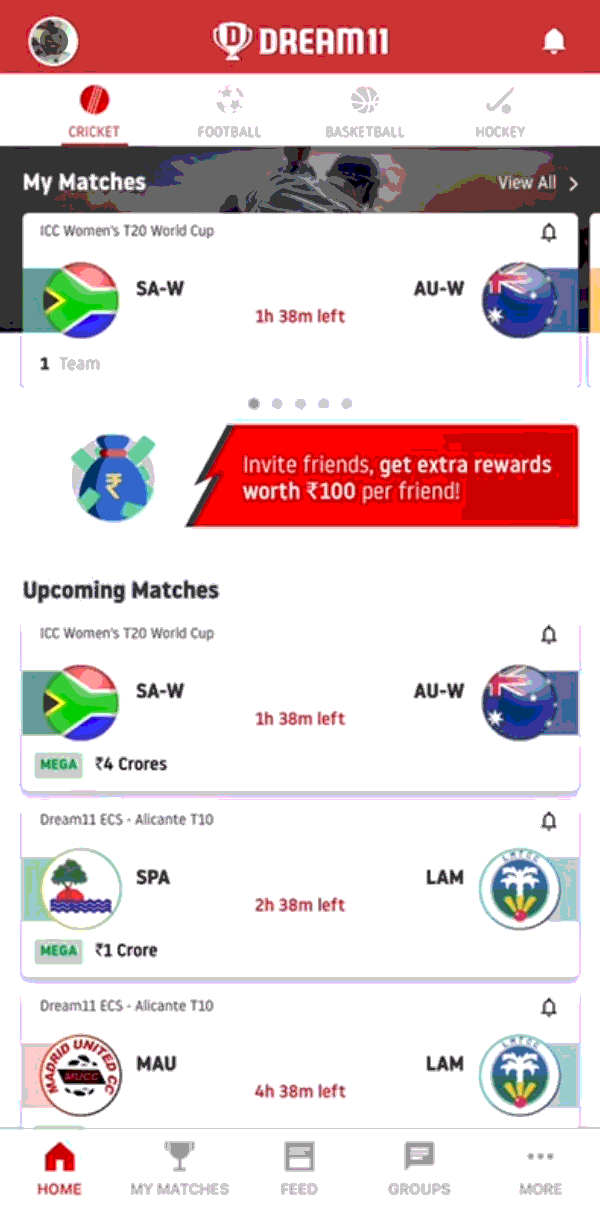The width and height of the screenshot is (600, 1210).
Task: Switch to the Basketball sport tab
Action: 365,111
